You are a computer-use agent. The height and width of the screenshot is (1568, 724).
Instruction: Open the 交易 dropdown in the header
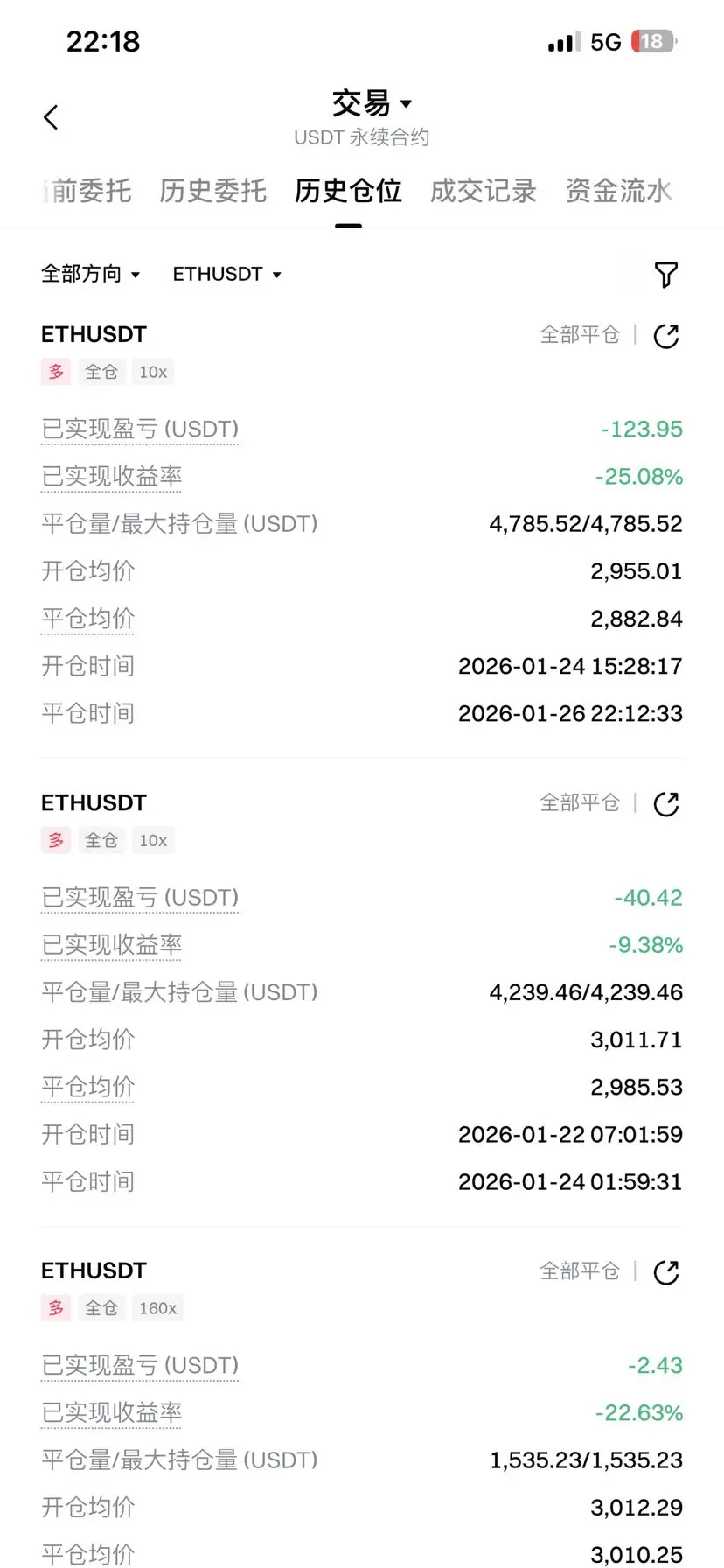(x=371, y=104)
